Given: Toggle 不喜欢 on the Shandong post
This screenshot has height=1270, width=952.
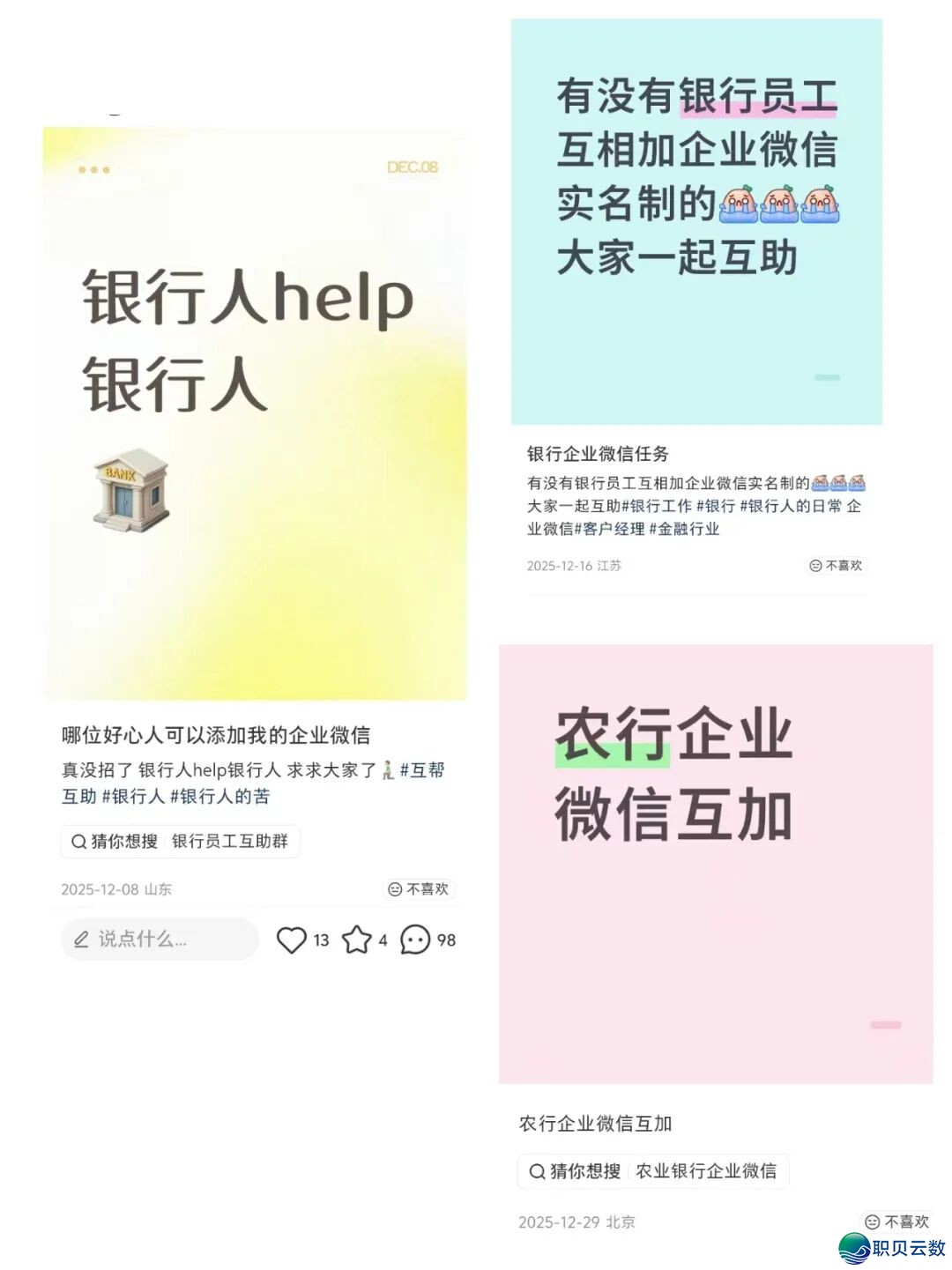Looking at the screenshot, I should tap(419, 889).
